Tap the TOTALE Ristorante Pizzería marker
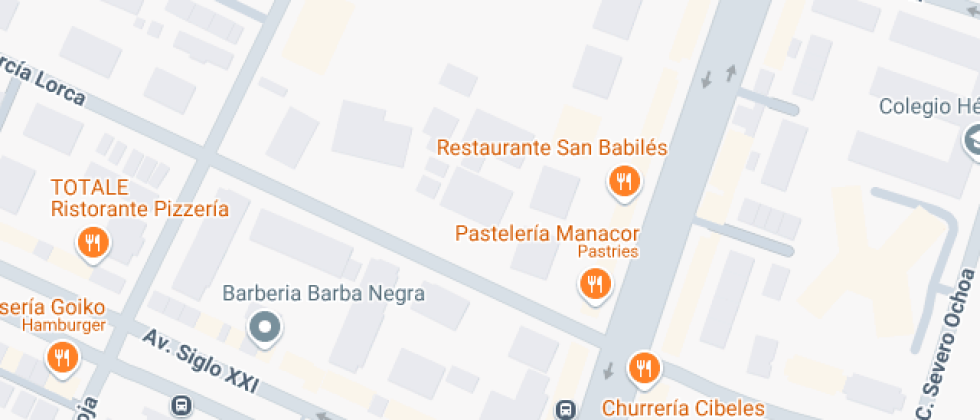This screenshot has width=980, height=420. point(93,243)
